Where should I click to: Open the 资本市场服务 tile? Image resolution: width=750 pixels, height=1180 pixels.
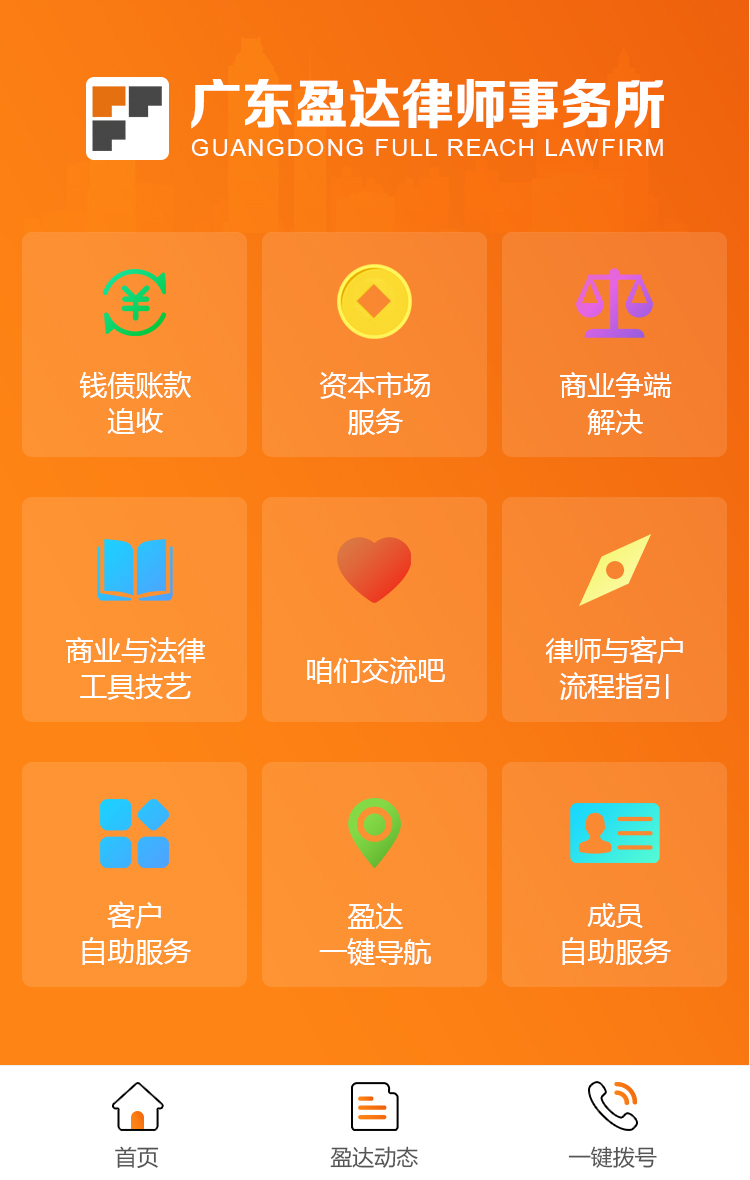pyautogui.click(x=374, y=344)
